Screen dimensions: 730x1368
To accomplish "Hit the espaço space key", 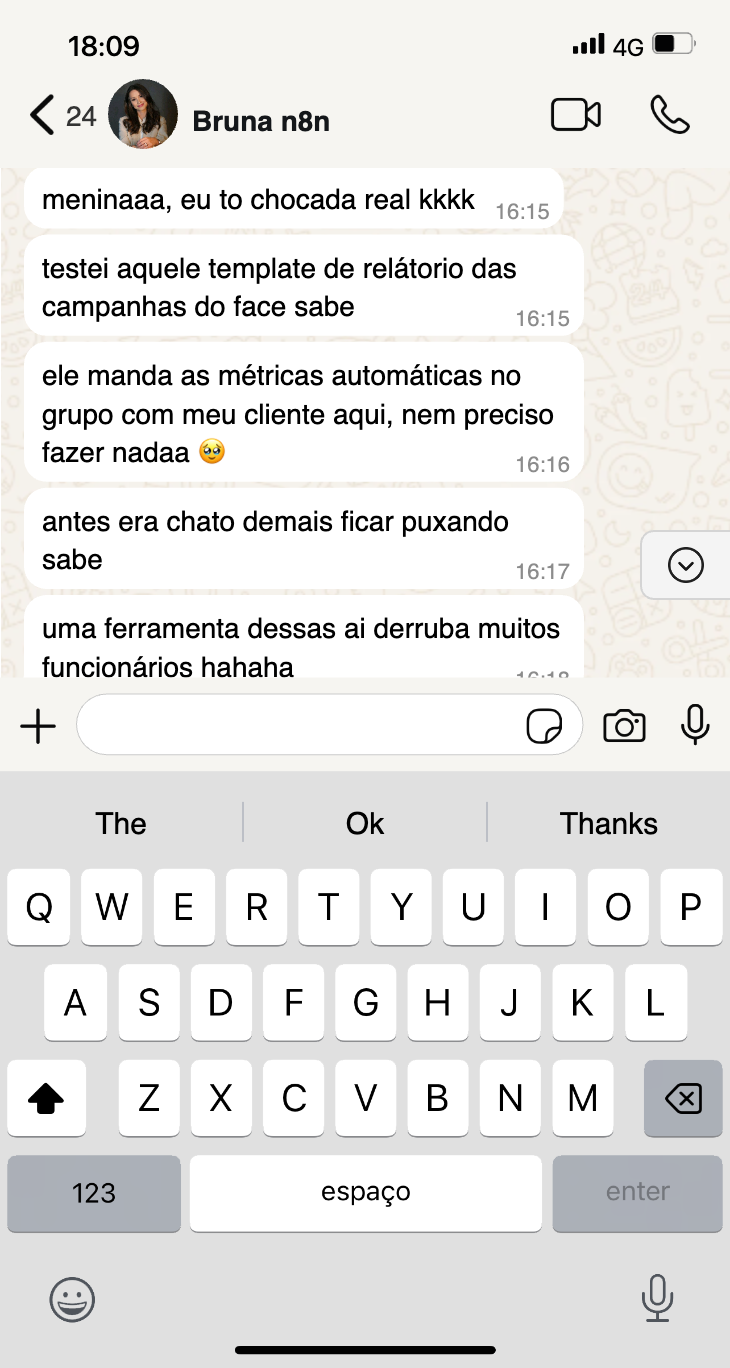I will 365,1193.
